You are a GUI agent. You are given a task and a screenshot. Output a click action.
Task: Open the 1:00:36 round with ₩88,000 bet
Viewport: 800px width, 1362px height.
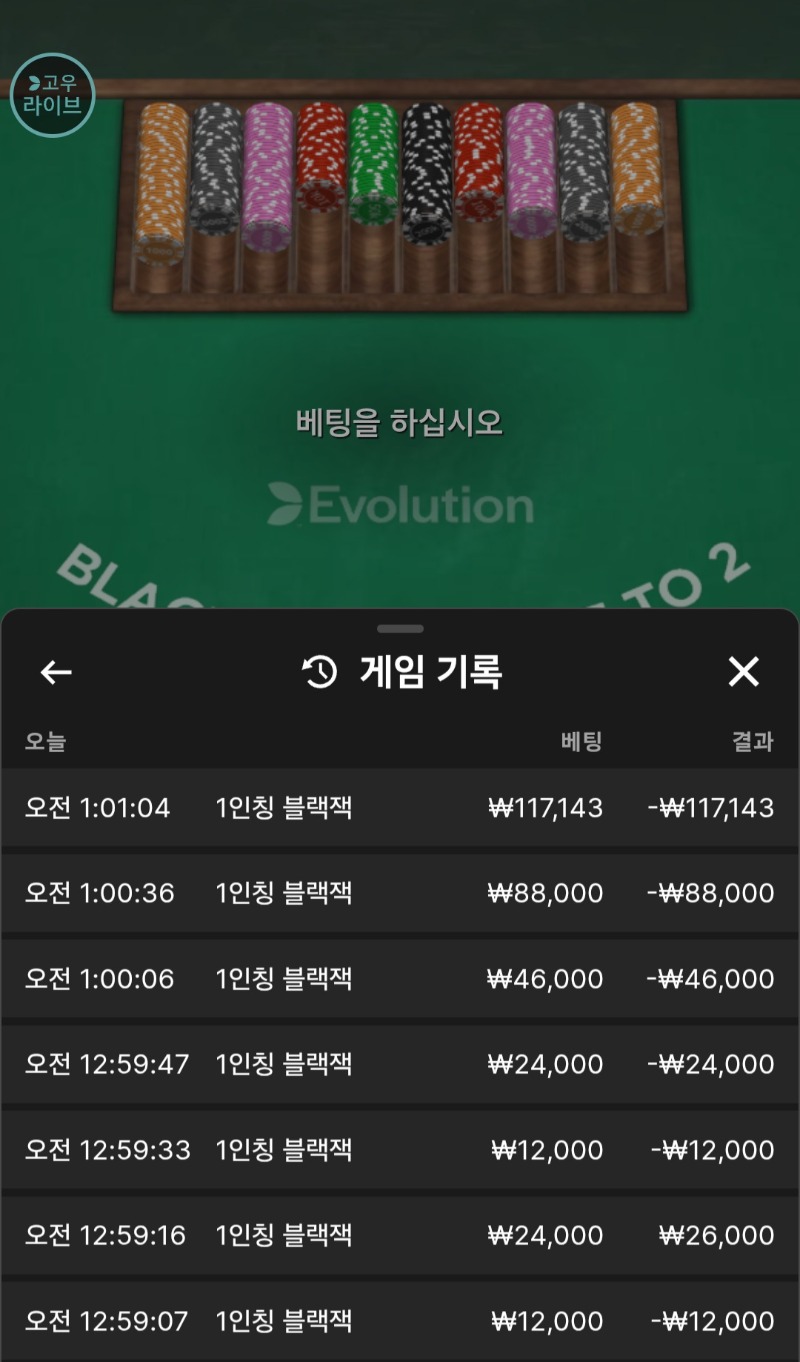click(400, 893)
